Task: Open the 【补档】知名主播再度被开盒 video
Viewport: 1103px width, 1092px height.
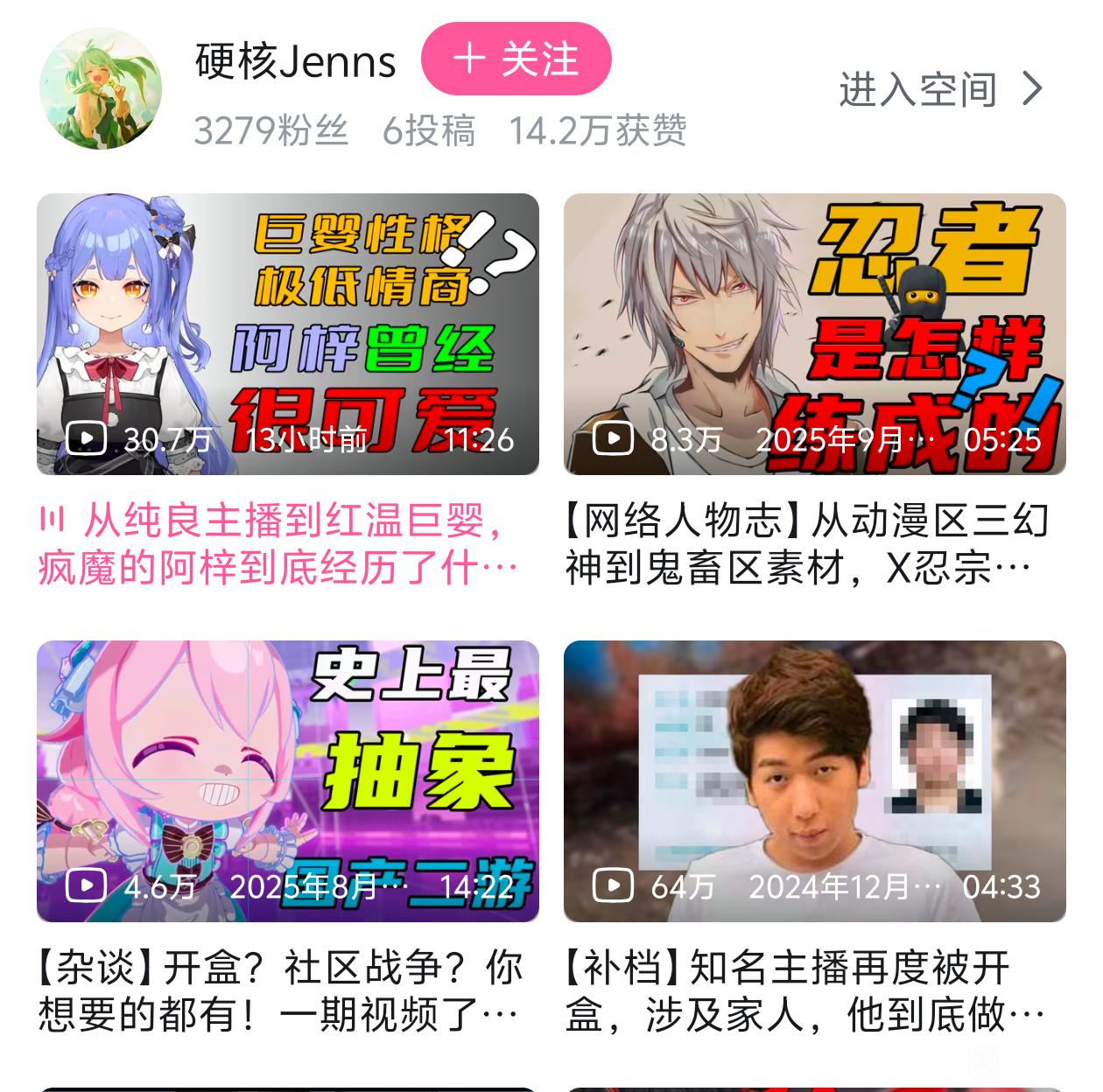Action: click(814, 780)
